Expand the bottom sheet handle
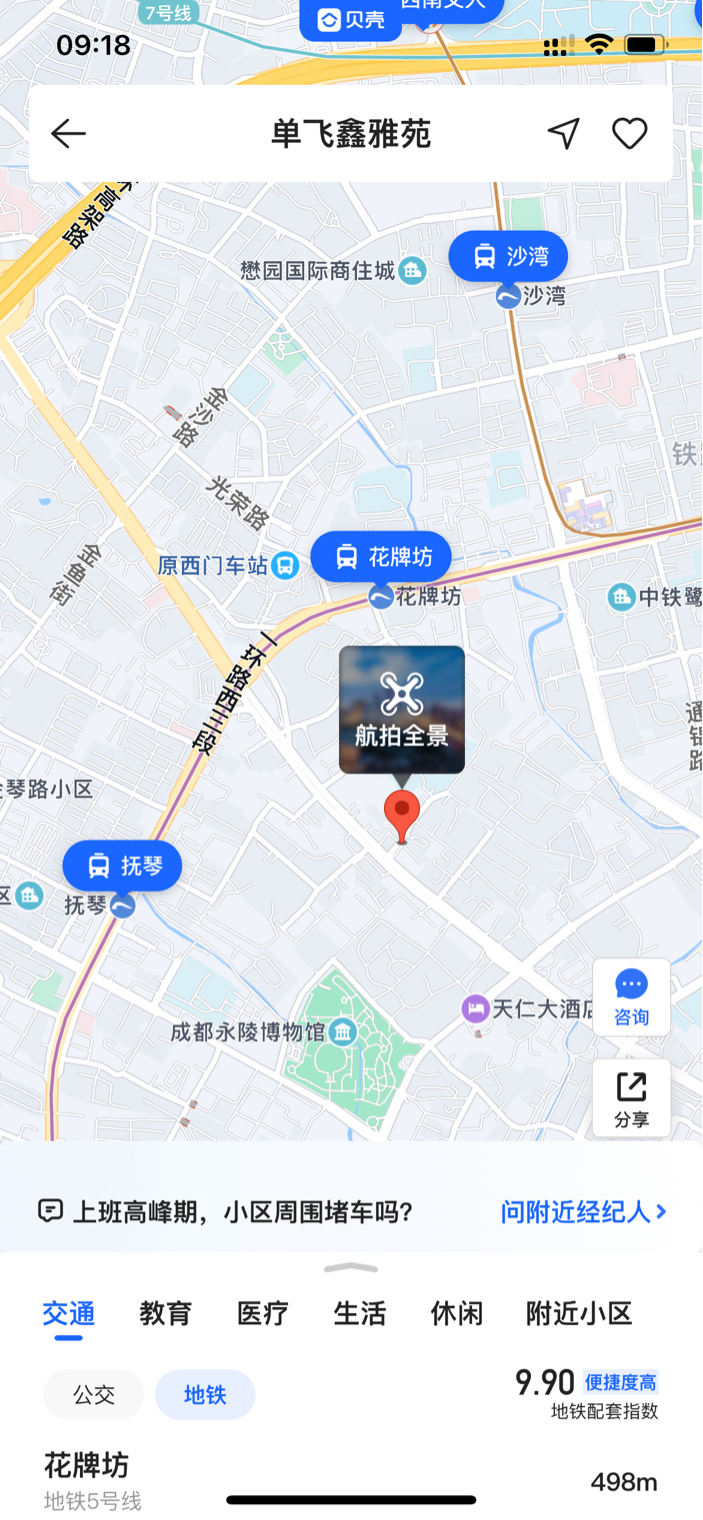 coord(351,1268)
